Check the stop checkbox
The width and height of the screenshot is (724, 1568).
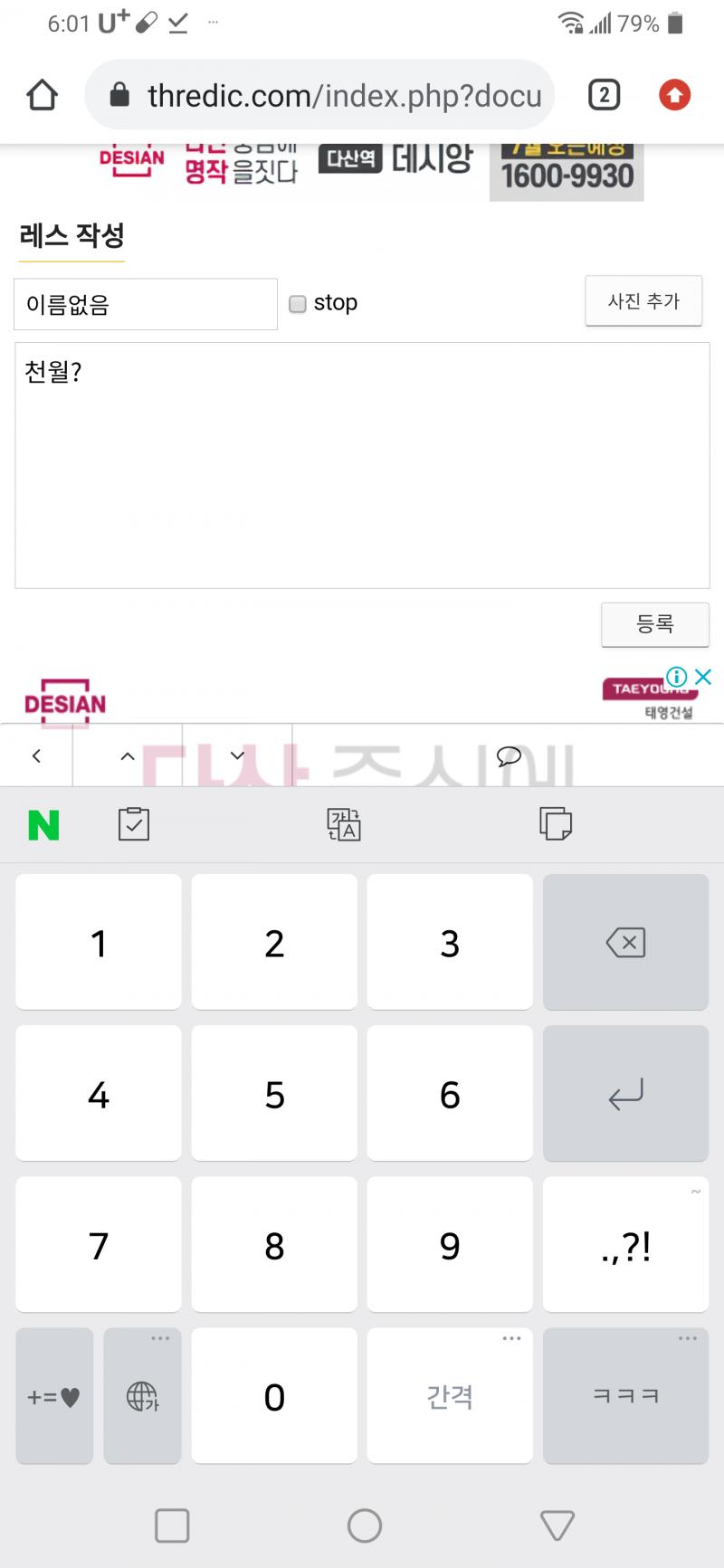[298, 304]
